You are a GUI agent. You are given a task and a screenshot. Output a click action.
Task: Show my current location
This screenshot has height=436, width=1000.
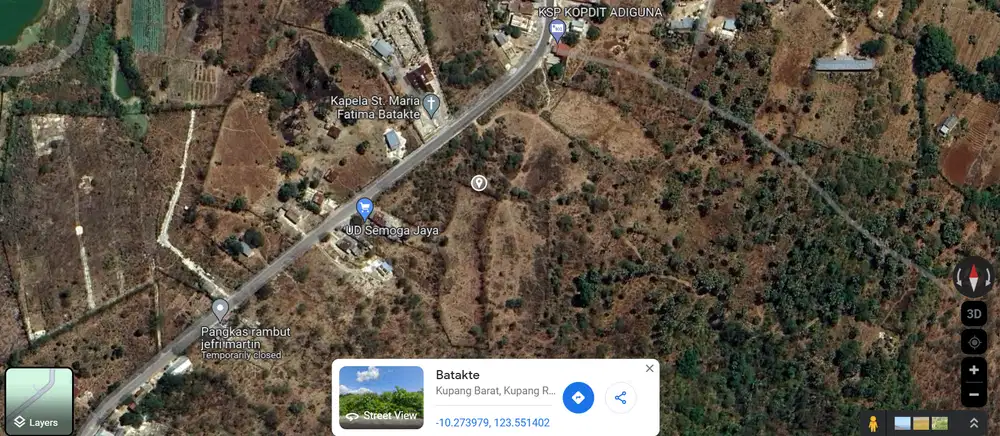(x=974, y=342)
